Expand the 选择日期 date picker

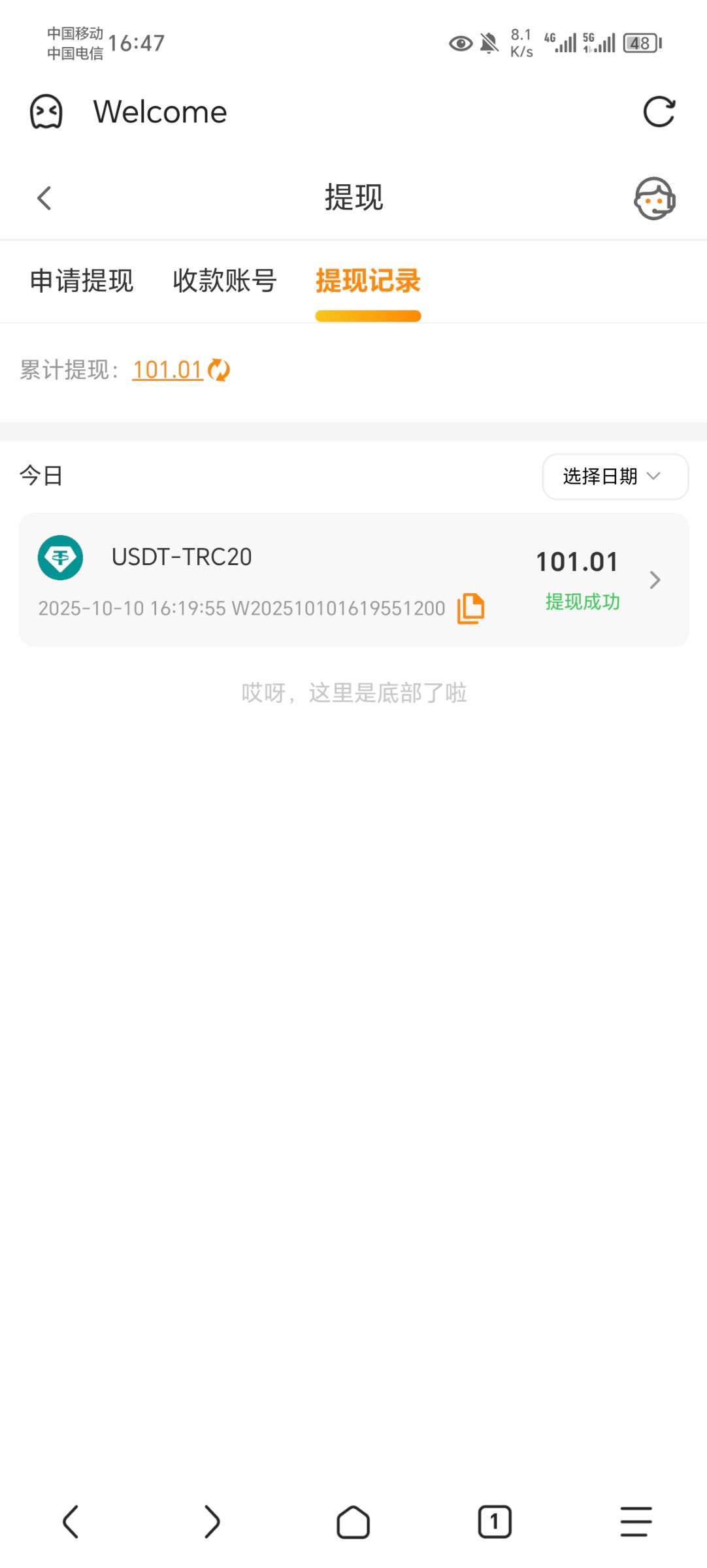tap(615, 476)
